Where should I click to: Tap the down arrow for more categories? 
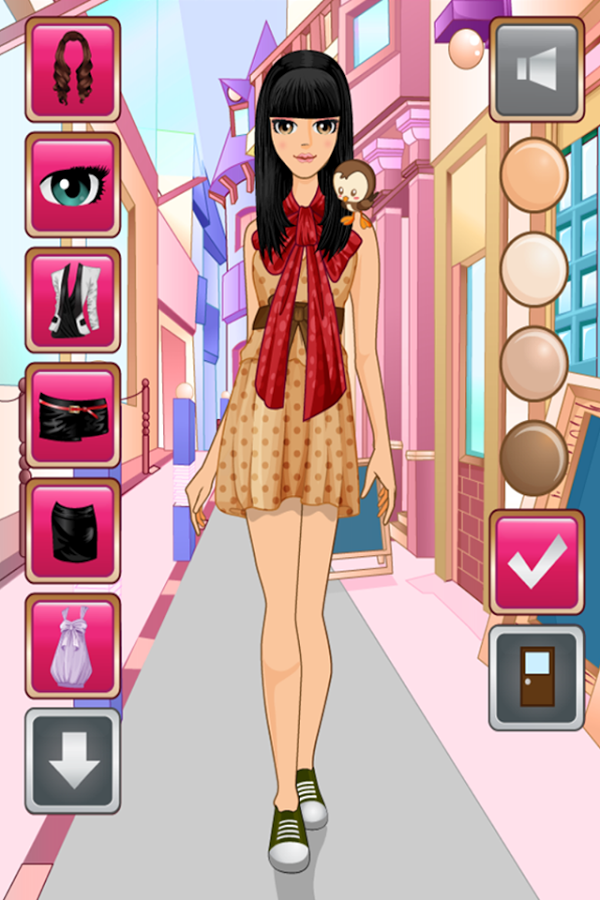[73, 760]
